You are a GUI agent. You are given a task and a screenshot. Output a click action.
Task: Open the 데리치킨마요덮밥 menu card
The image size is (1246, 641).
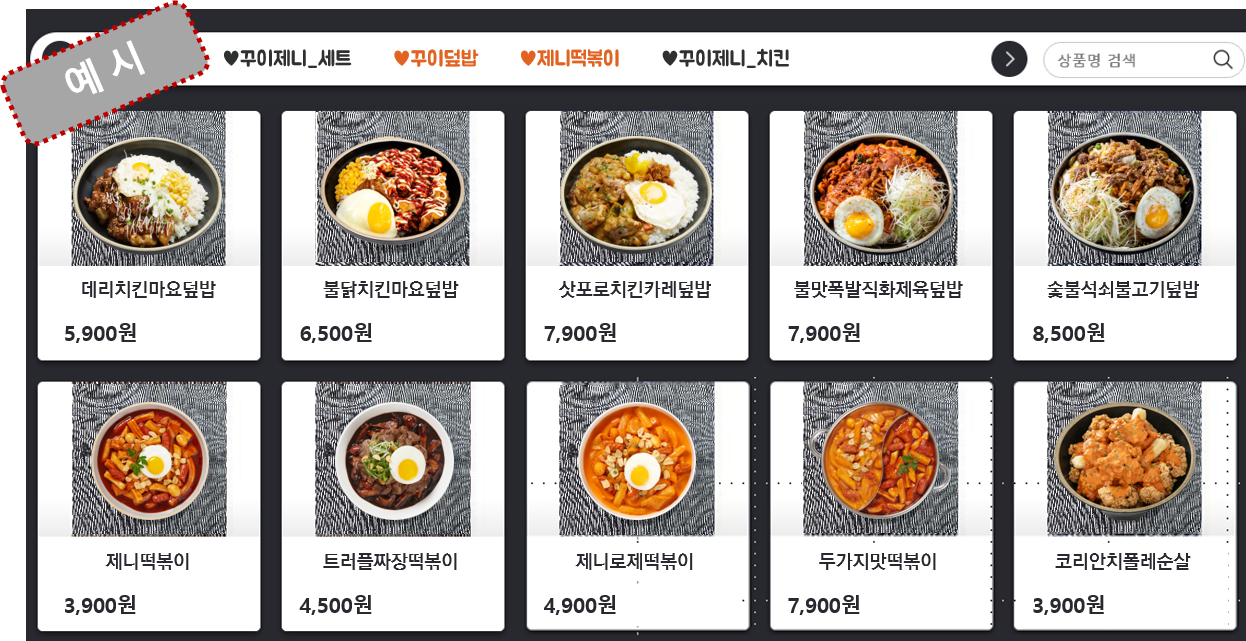(149, 235)
